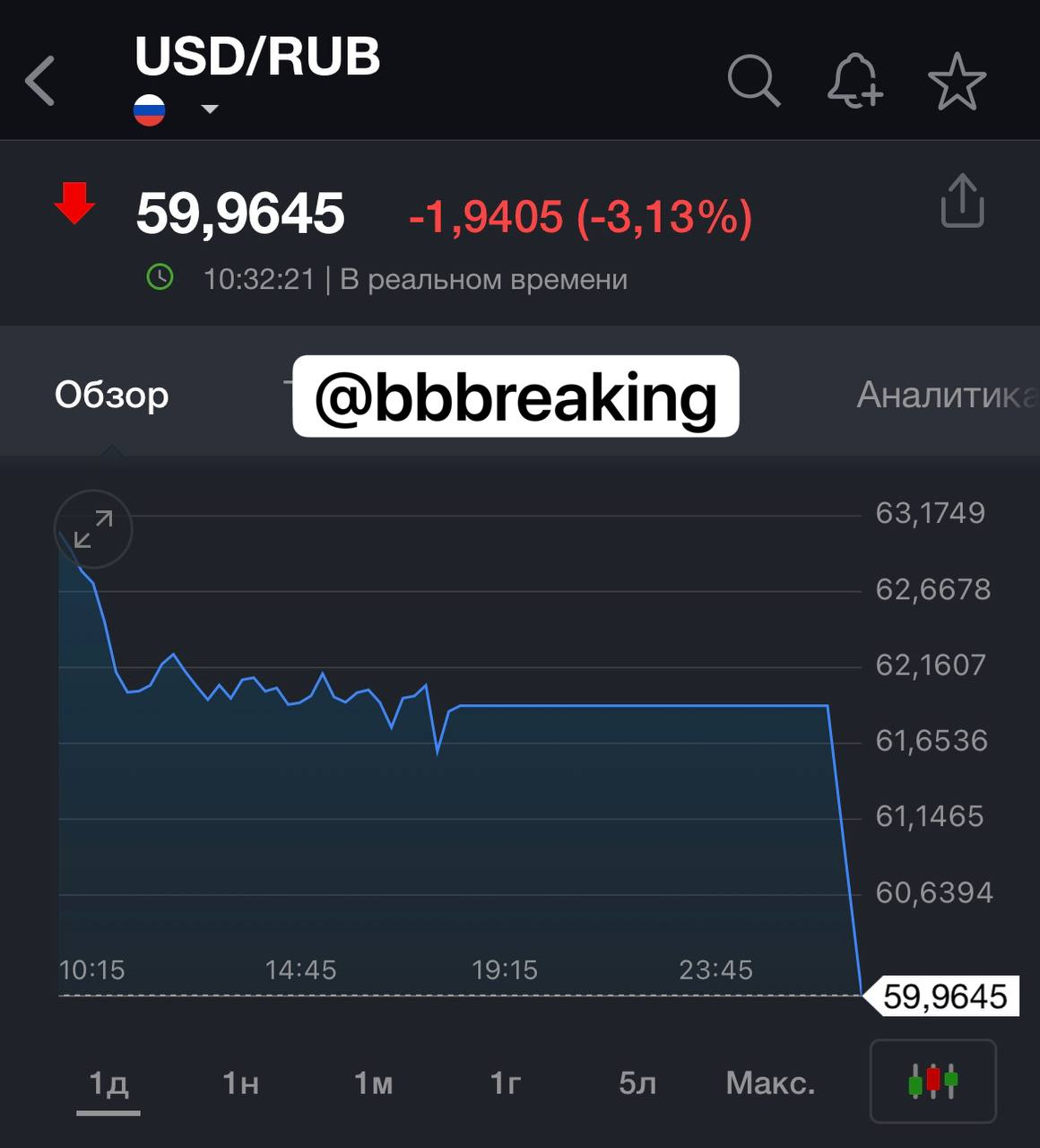Create a price alert with the bell icon
The height and width of the screenshot is (1148, 1040).
tap(854, 81)
